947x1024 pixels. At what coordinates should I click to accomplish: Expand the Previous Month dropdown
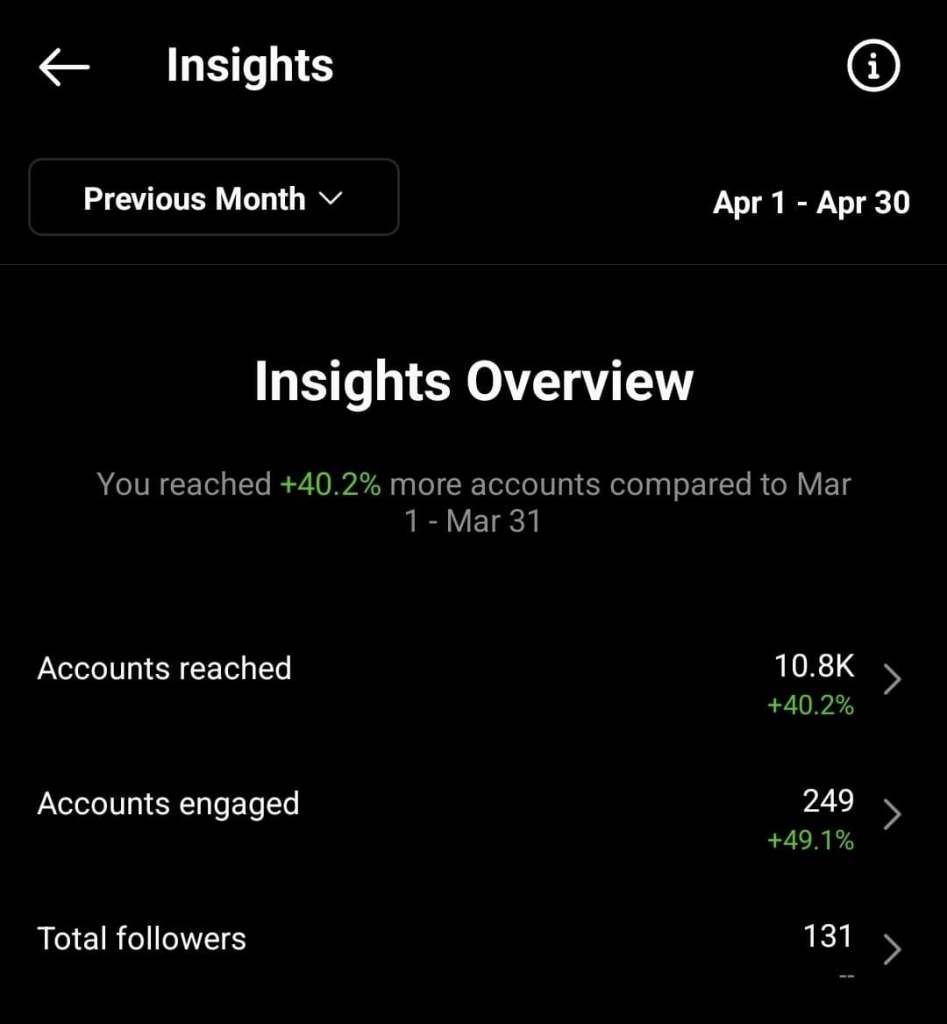tap(214, 198)
